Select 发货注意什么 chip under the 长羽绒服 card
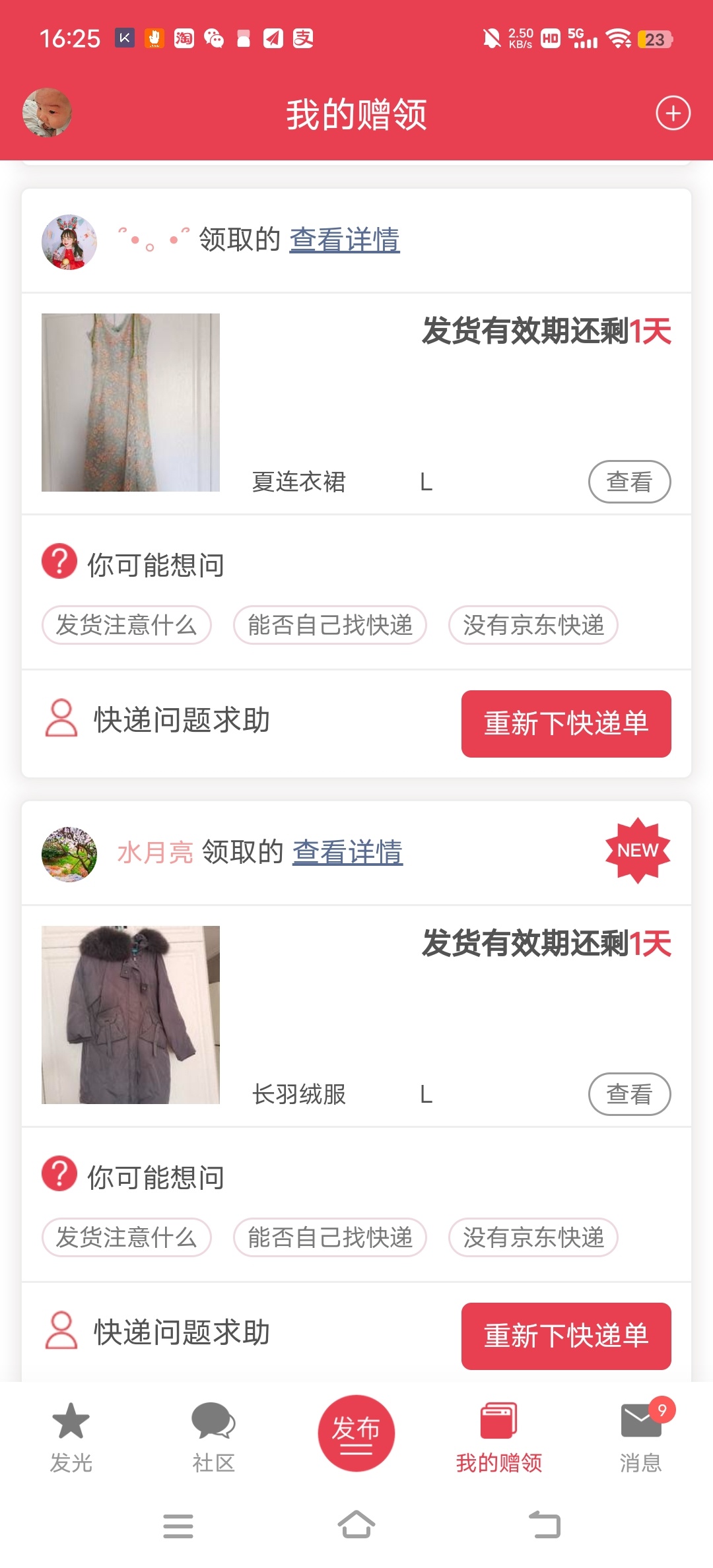The width and height of the screenshot is (713, 1568). [x=126, y=1237]
